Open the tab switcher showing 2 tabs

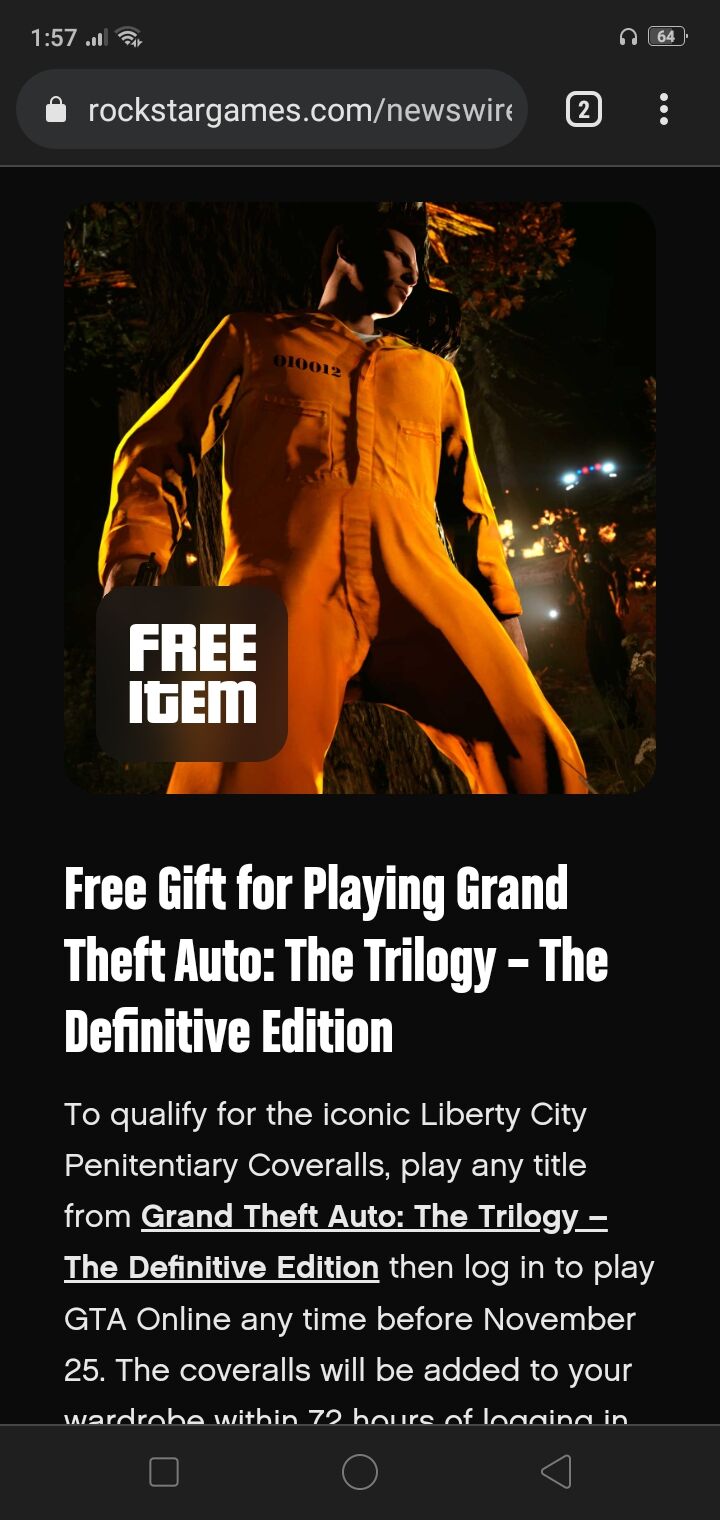(x=584, y=109)
